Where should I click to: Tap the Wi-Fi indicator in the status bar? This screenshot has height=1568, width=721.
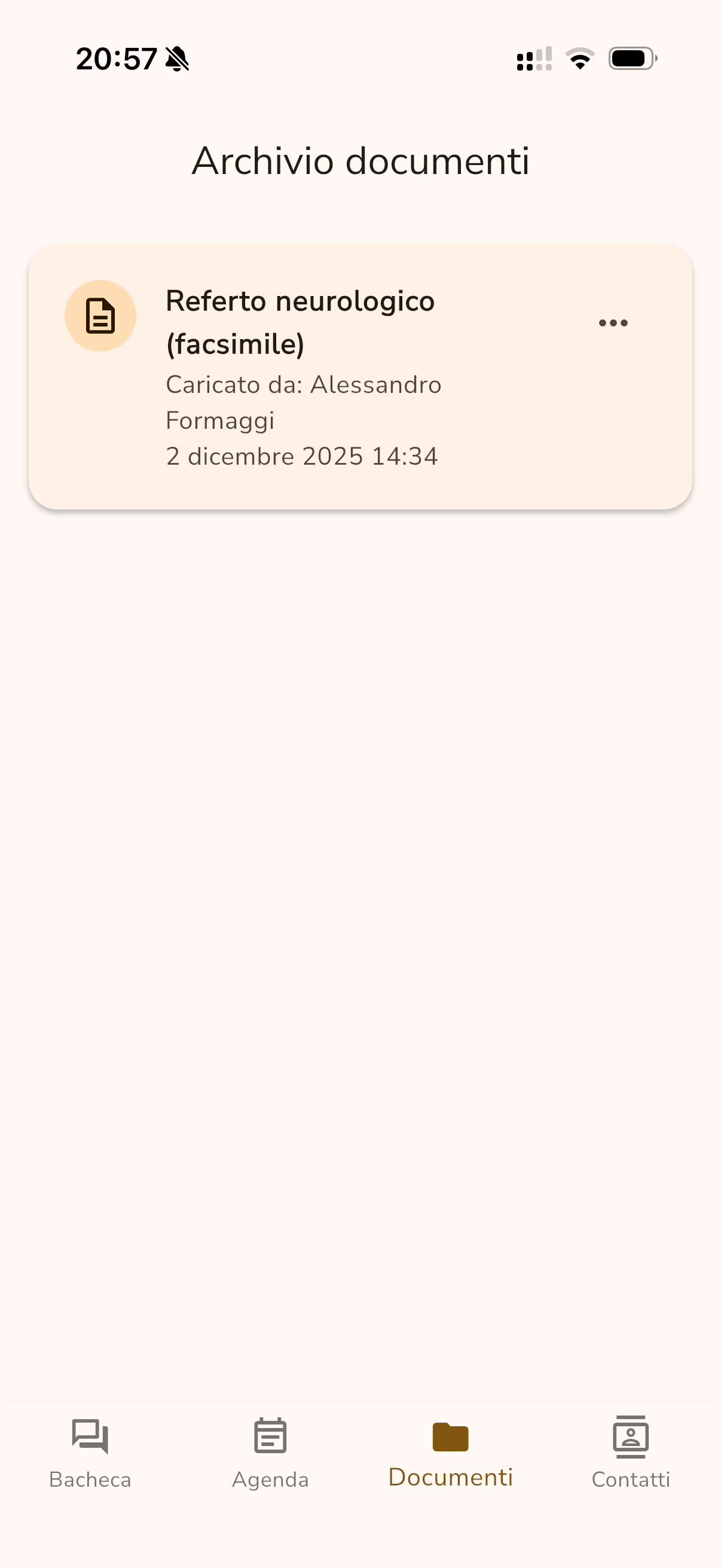point(580,57)
